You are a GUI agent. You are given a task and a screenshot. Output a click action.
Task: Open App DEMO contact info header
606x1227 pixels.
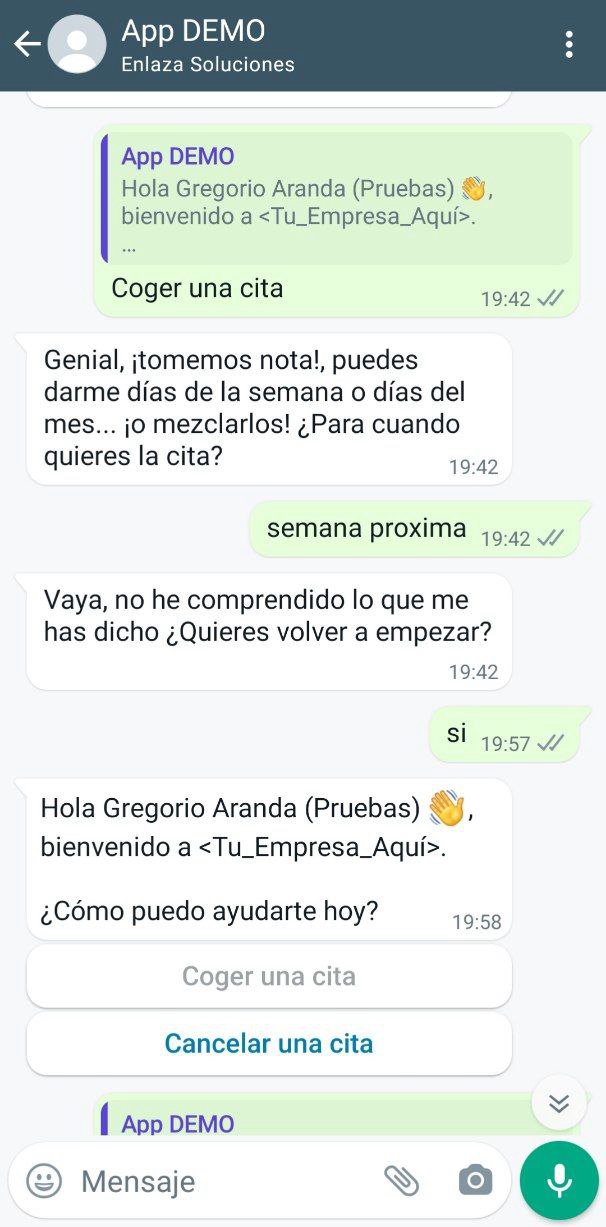pyautogui.click(x=208, y=46)
